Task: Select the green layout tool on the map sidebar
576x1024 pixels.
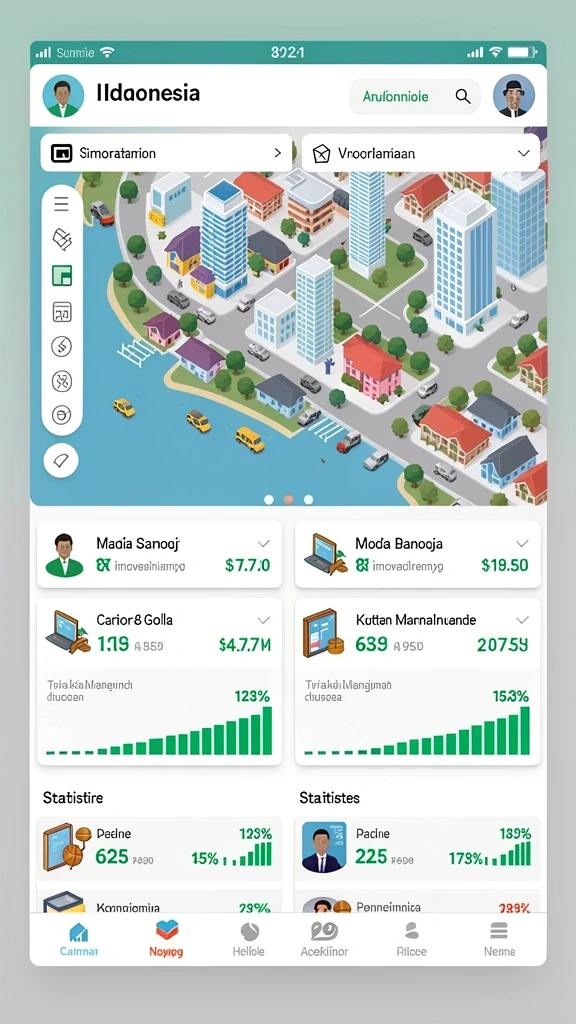Action: point(62,276)
